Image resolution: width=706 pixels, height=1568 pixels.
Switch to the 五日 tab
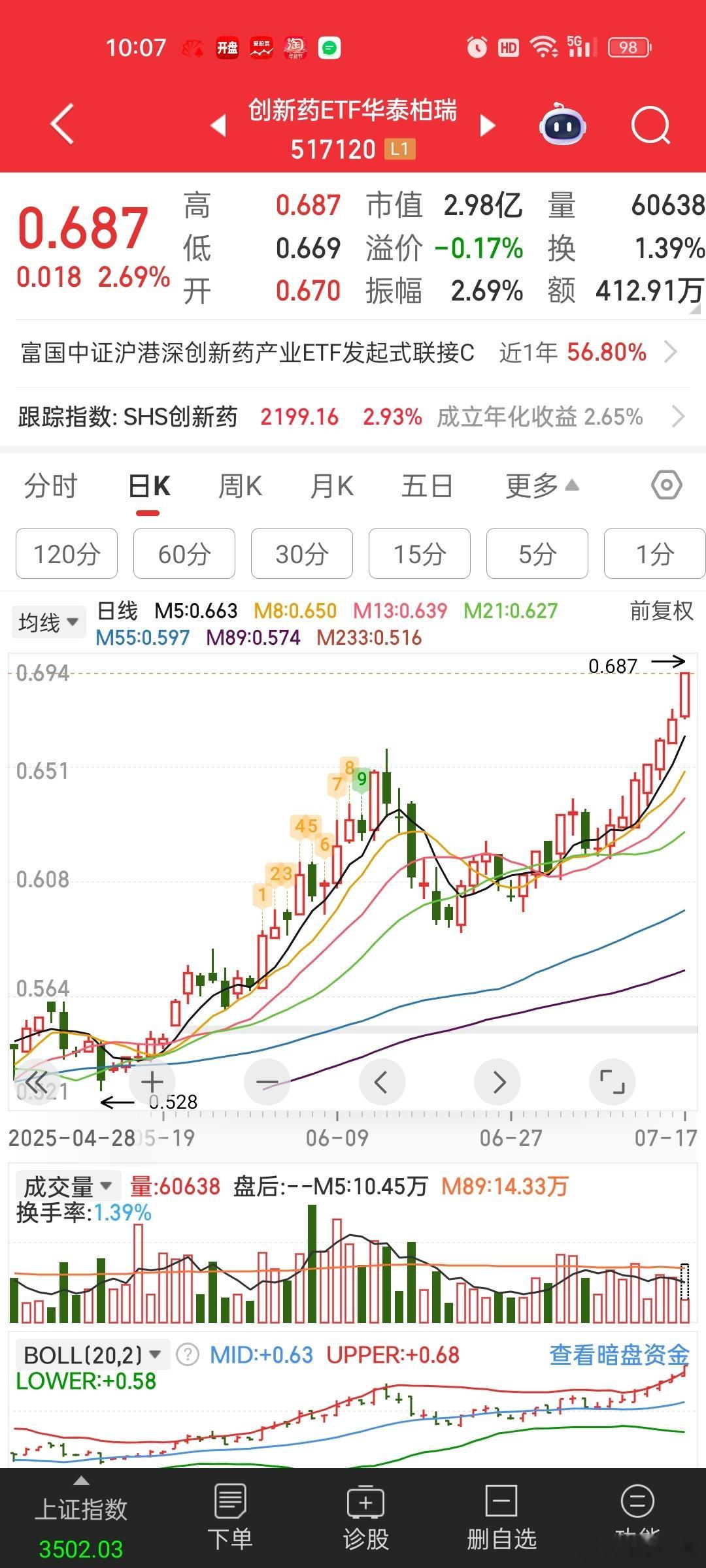(426, 486)
